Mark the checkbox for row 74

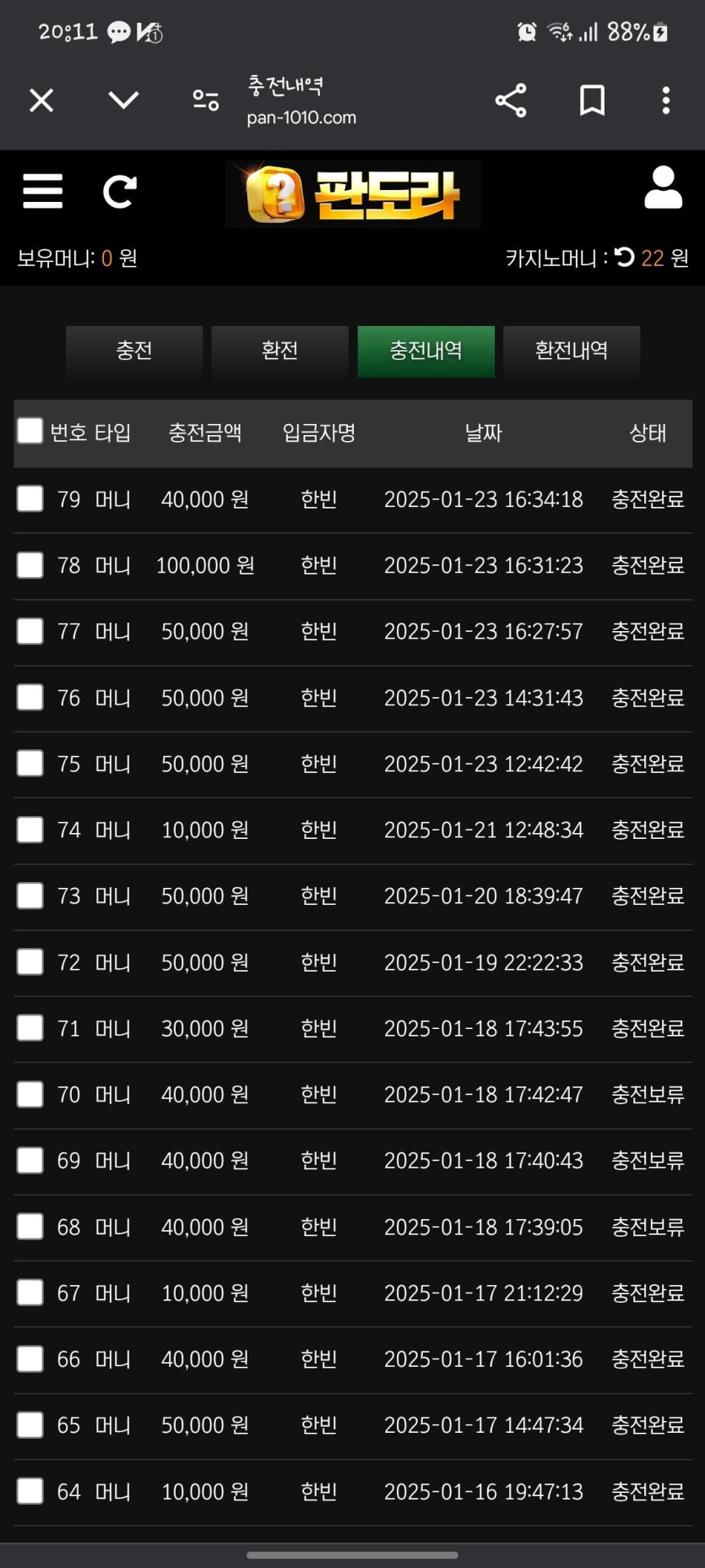tap(30, 830)
